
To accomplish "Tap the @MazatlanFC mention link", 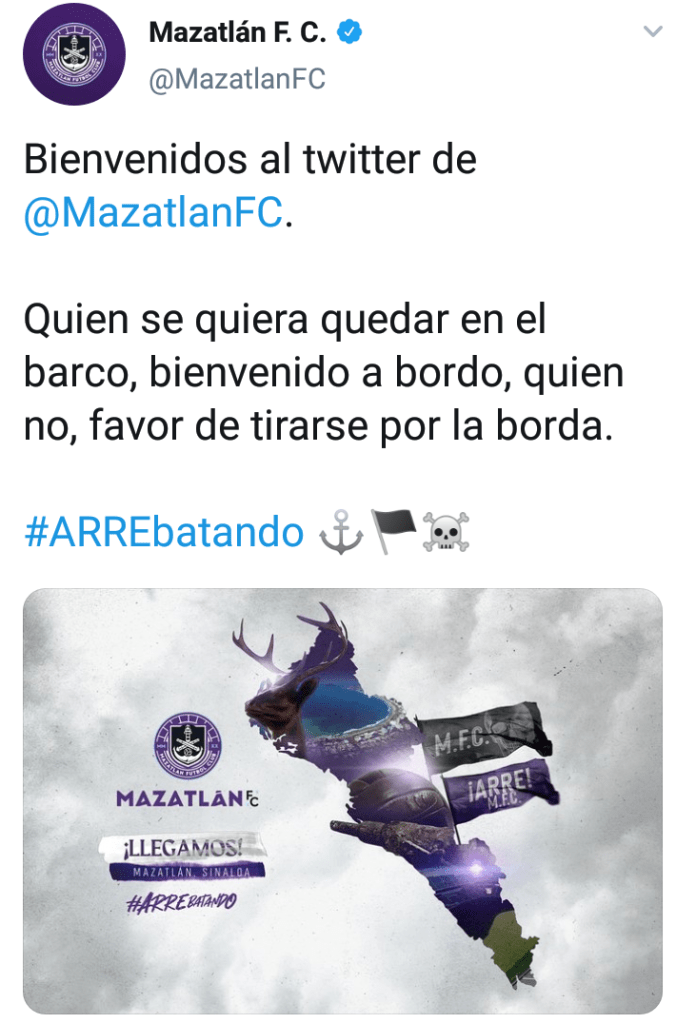I will coord(153,214).
